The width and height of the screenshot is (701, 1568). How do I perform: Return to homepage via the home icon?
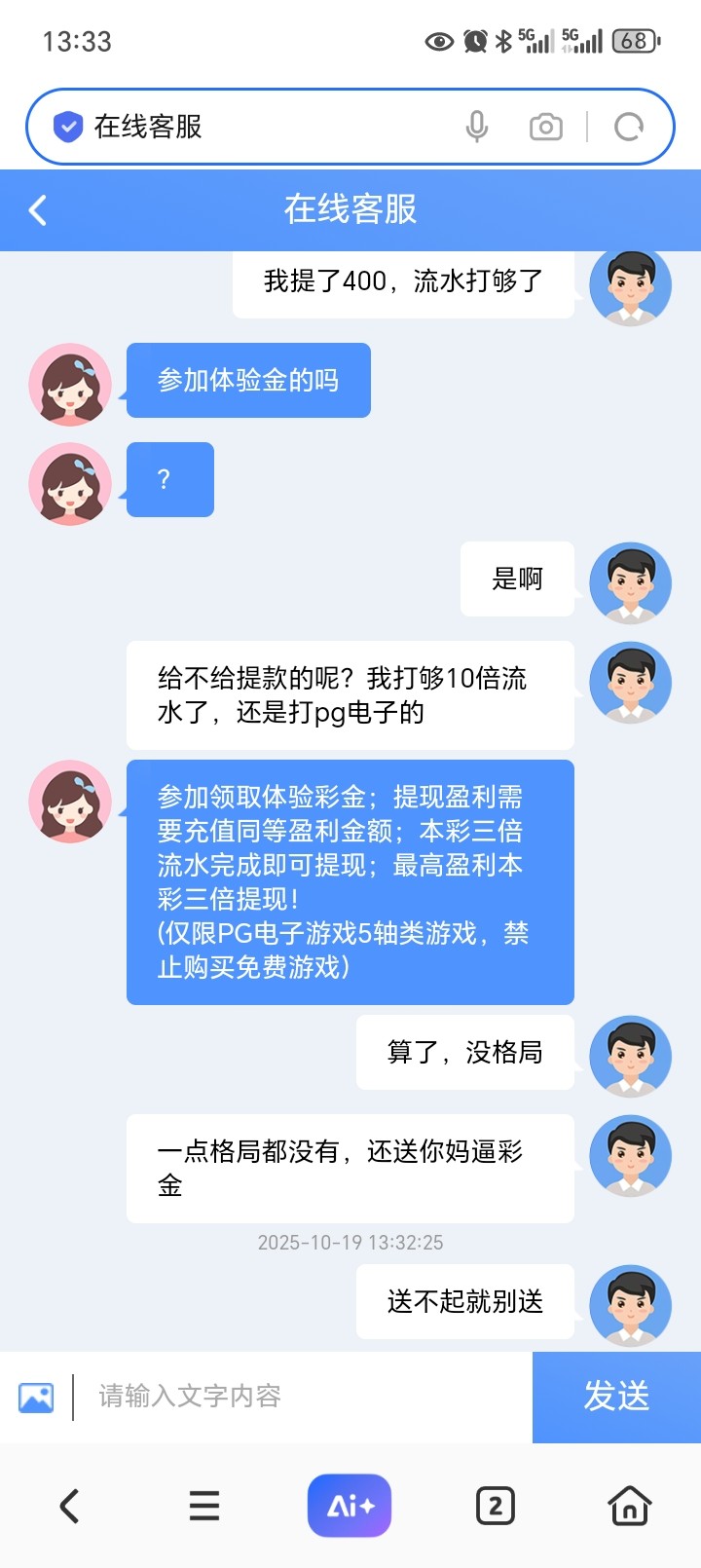(x=629, y=1505)
